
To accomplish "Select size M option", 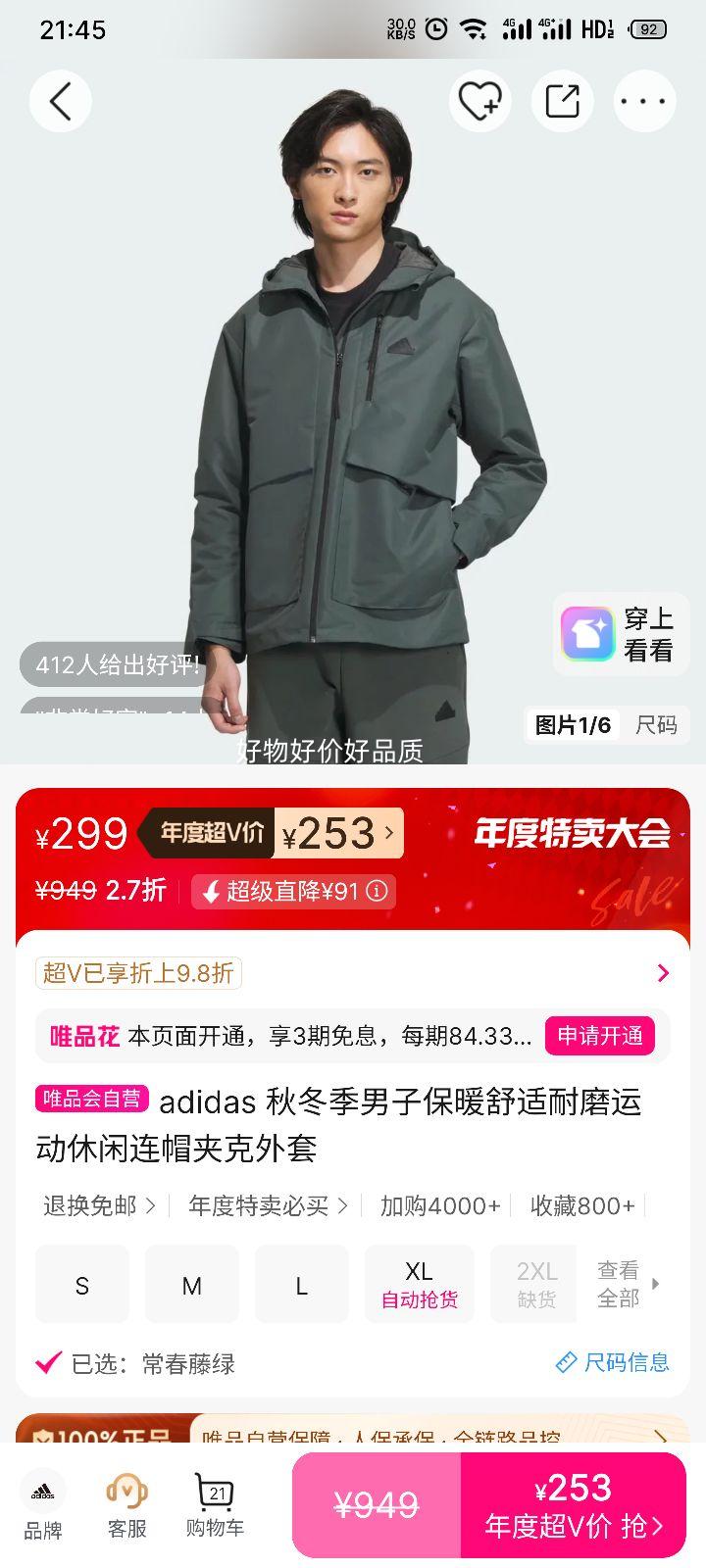I will tap(191, 1284).
